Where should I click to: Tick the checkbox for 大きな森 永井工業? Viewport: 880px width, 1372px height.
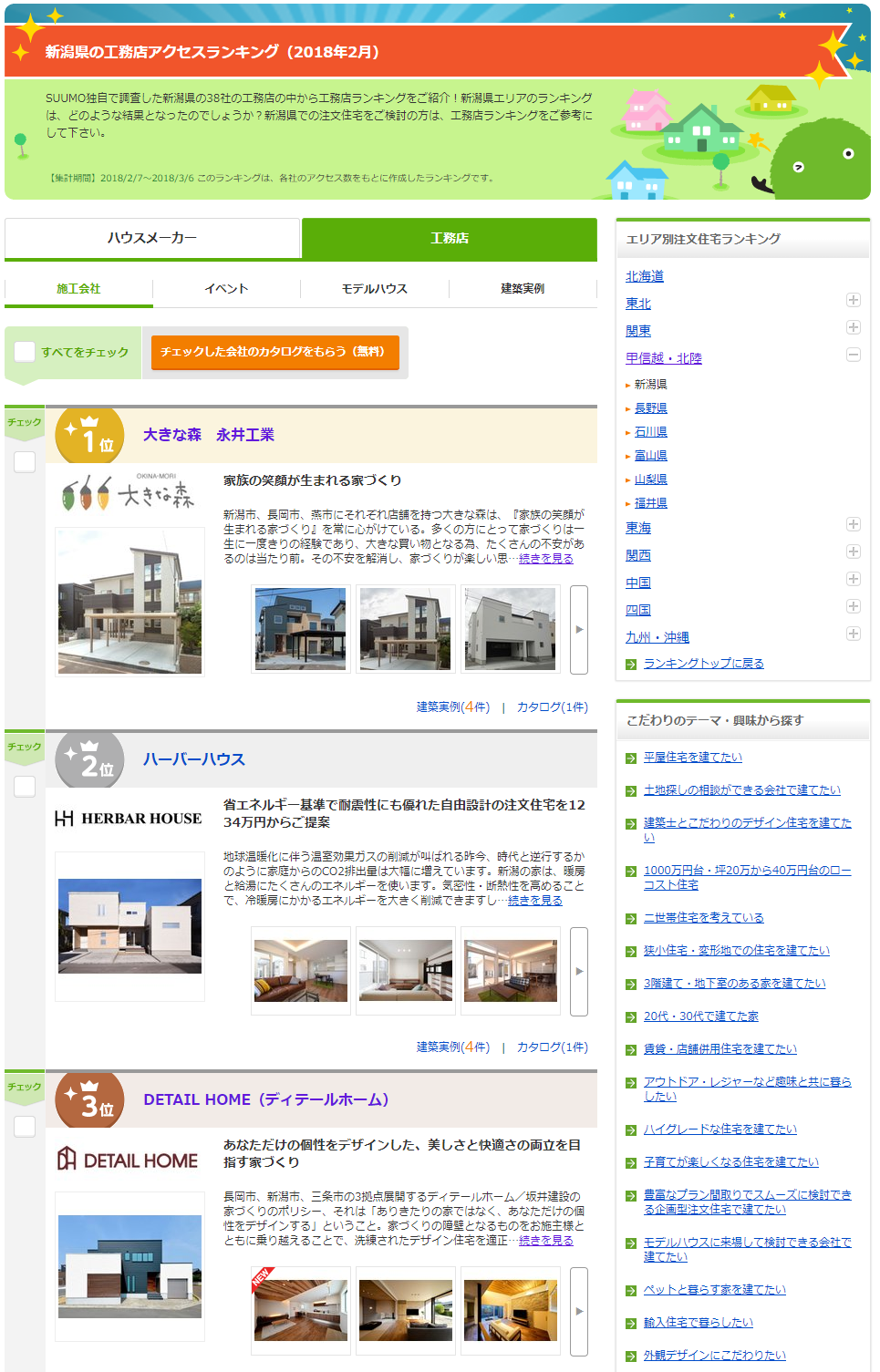coord(25,462)
